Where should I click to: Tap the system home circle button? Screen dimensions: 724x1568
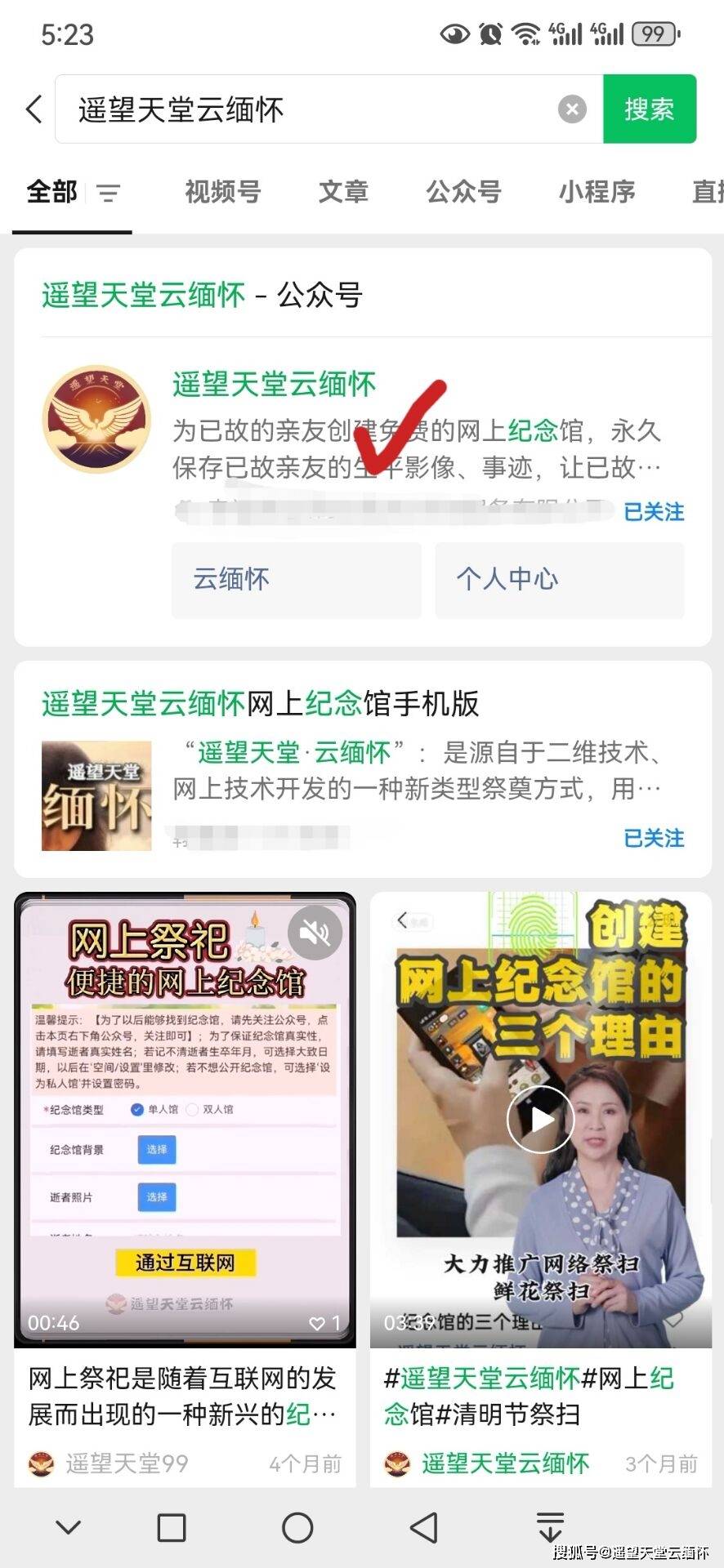(297, 1527)
